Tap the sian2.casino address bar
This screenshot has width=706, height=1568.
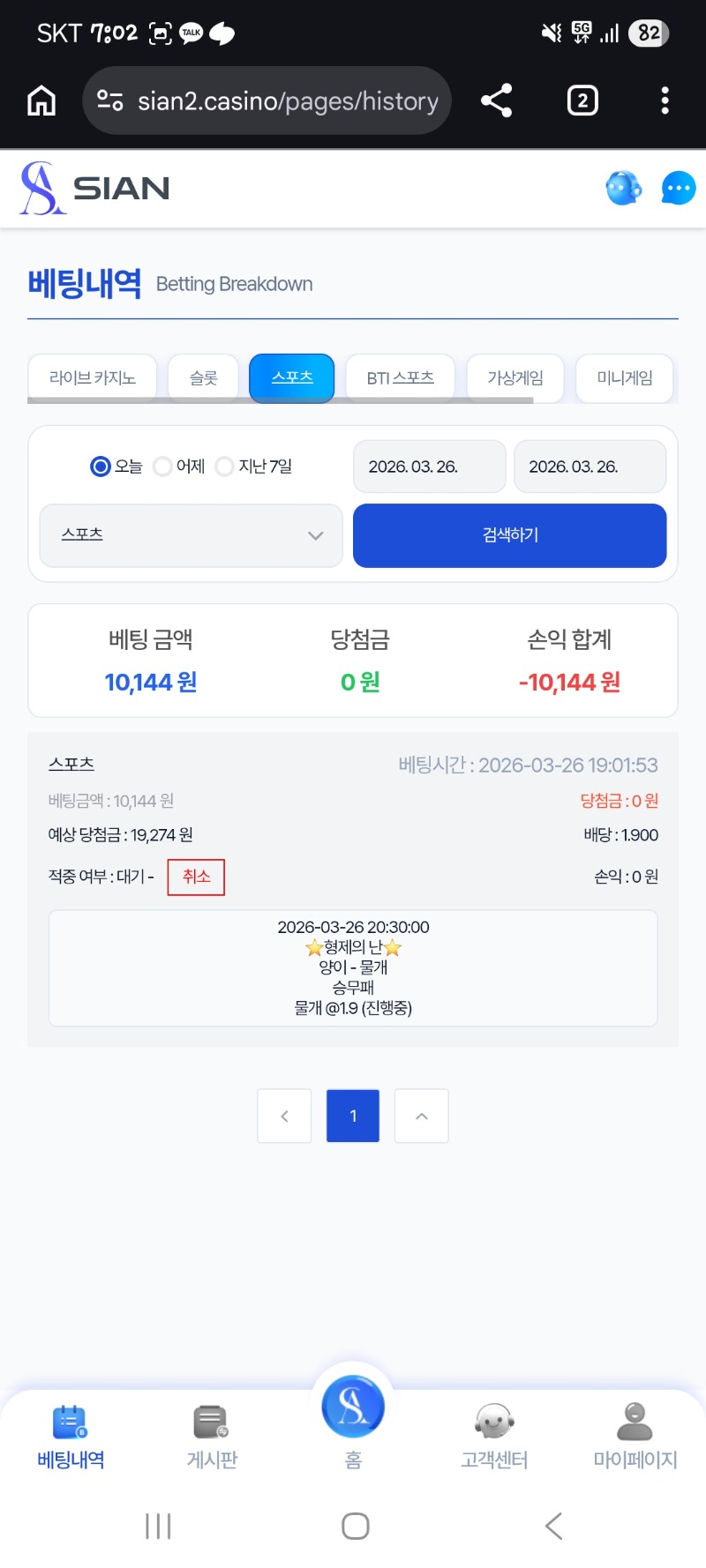click(x=267, y=101)
